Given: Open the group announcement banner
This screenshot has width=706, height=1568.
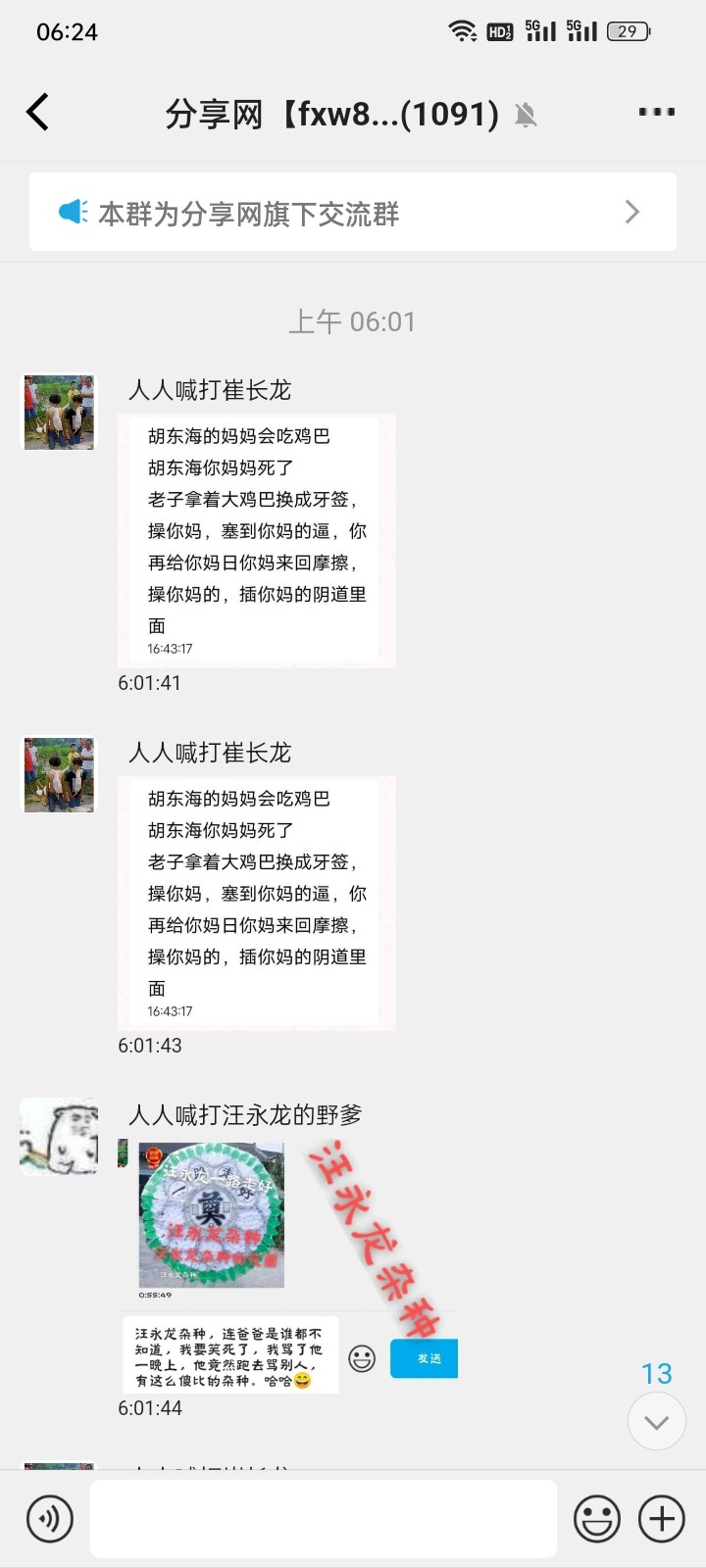Looking at the screenshot, I should (352, 213).
